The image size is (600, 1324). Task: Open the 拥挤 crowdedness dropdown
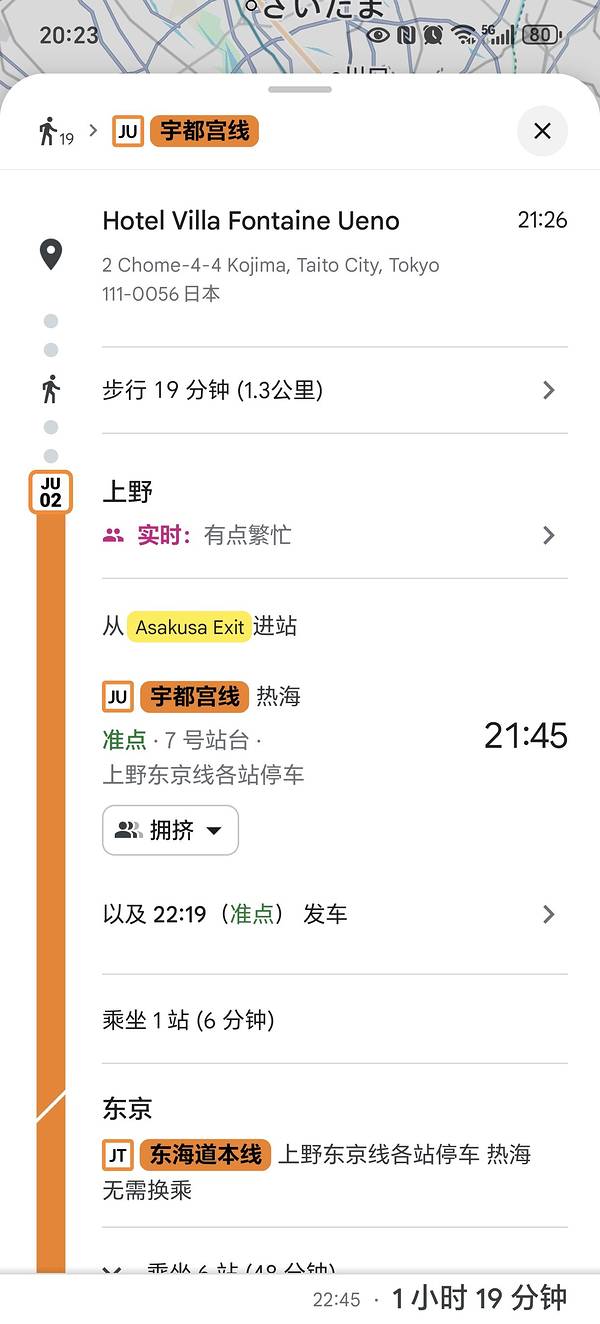pos(170,830)
